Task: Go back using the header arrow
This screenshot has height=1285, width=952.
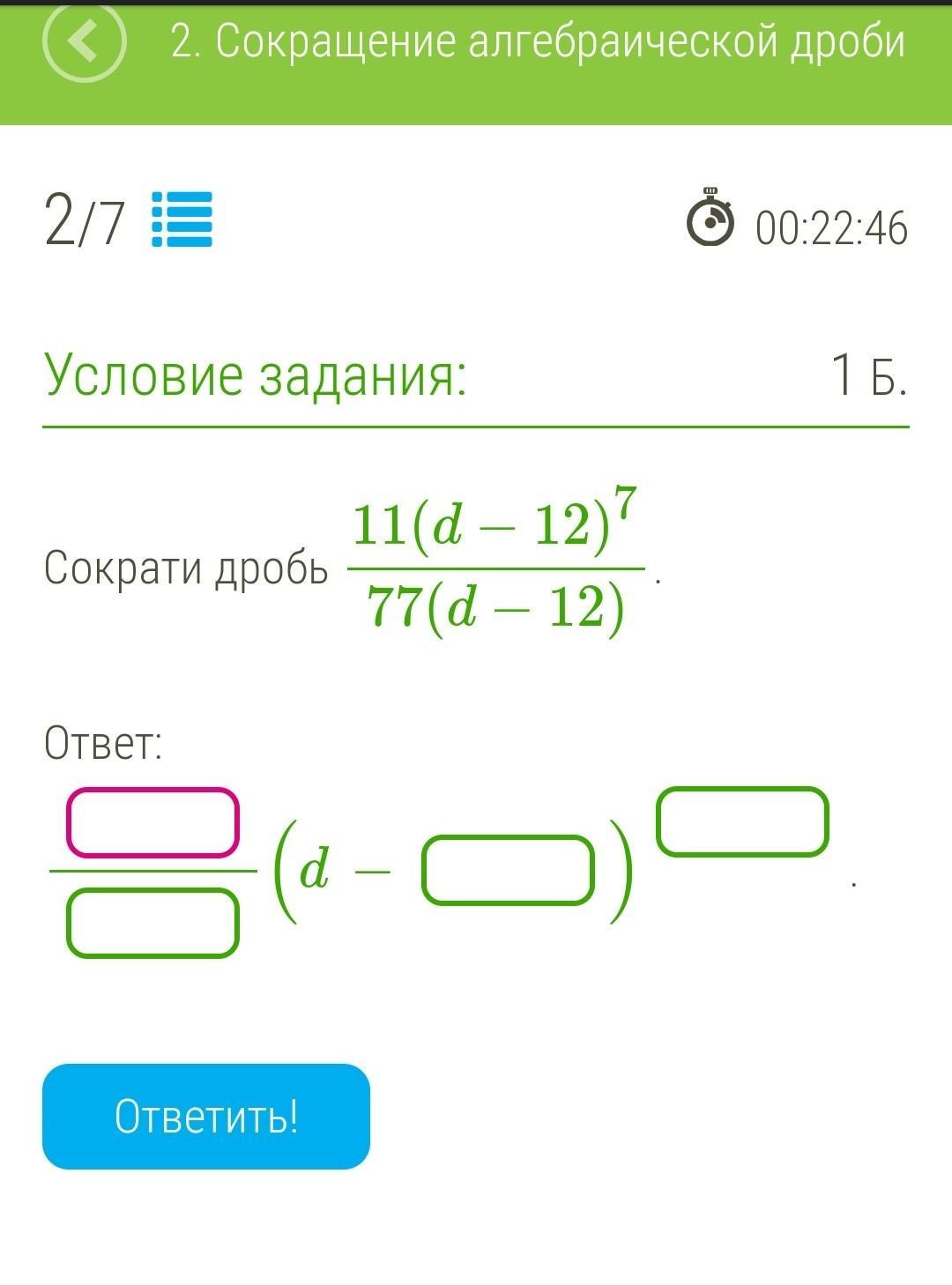Action: (x=85, y=40)
